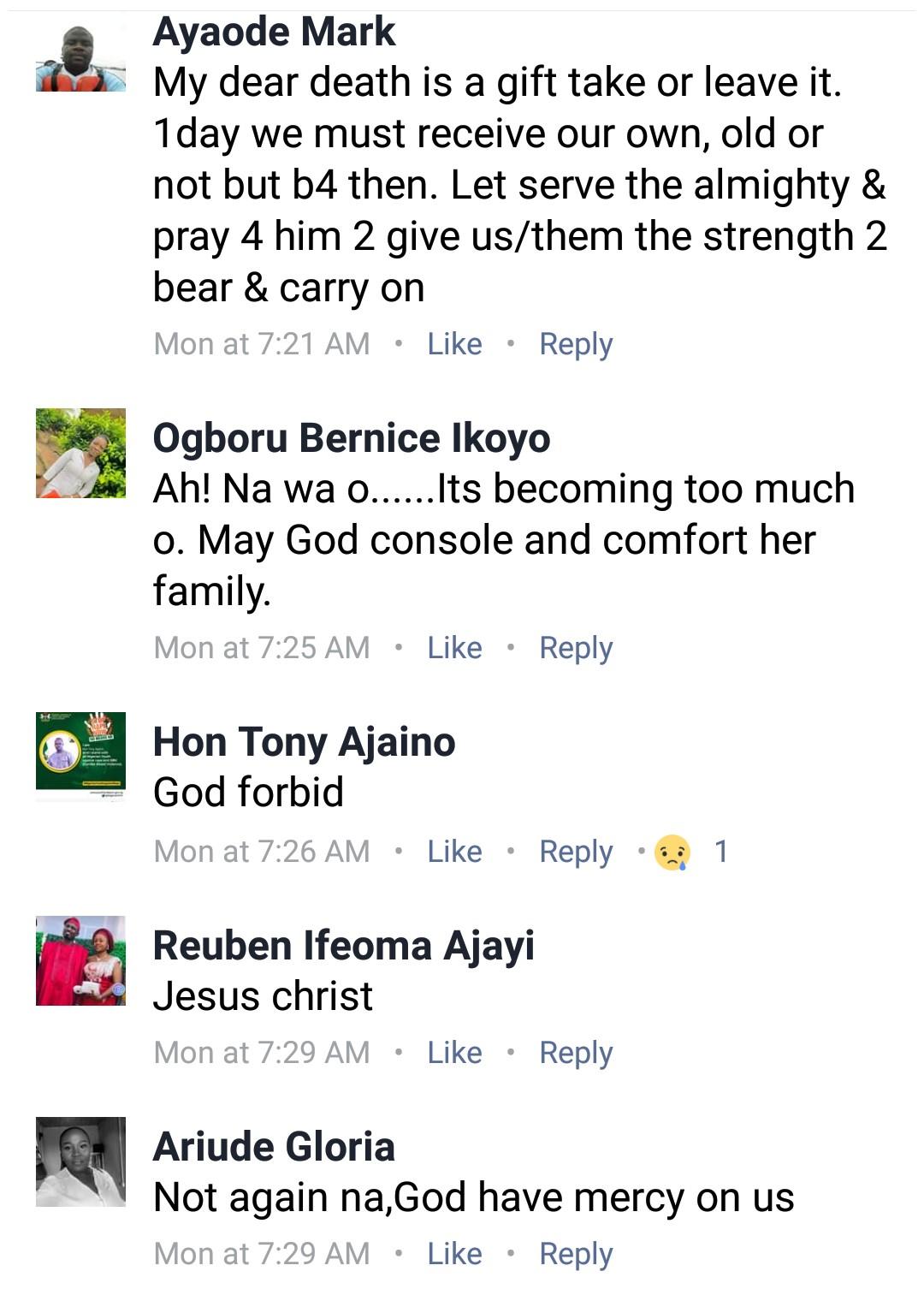Reply to Ariude Gloria's comment
This screenshot has width=924, height=1295.
[576, 1254]
